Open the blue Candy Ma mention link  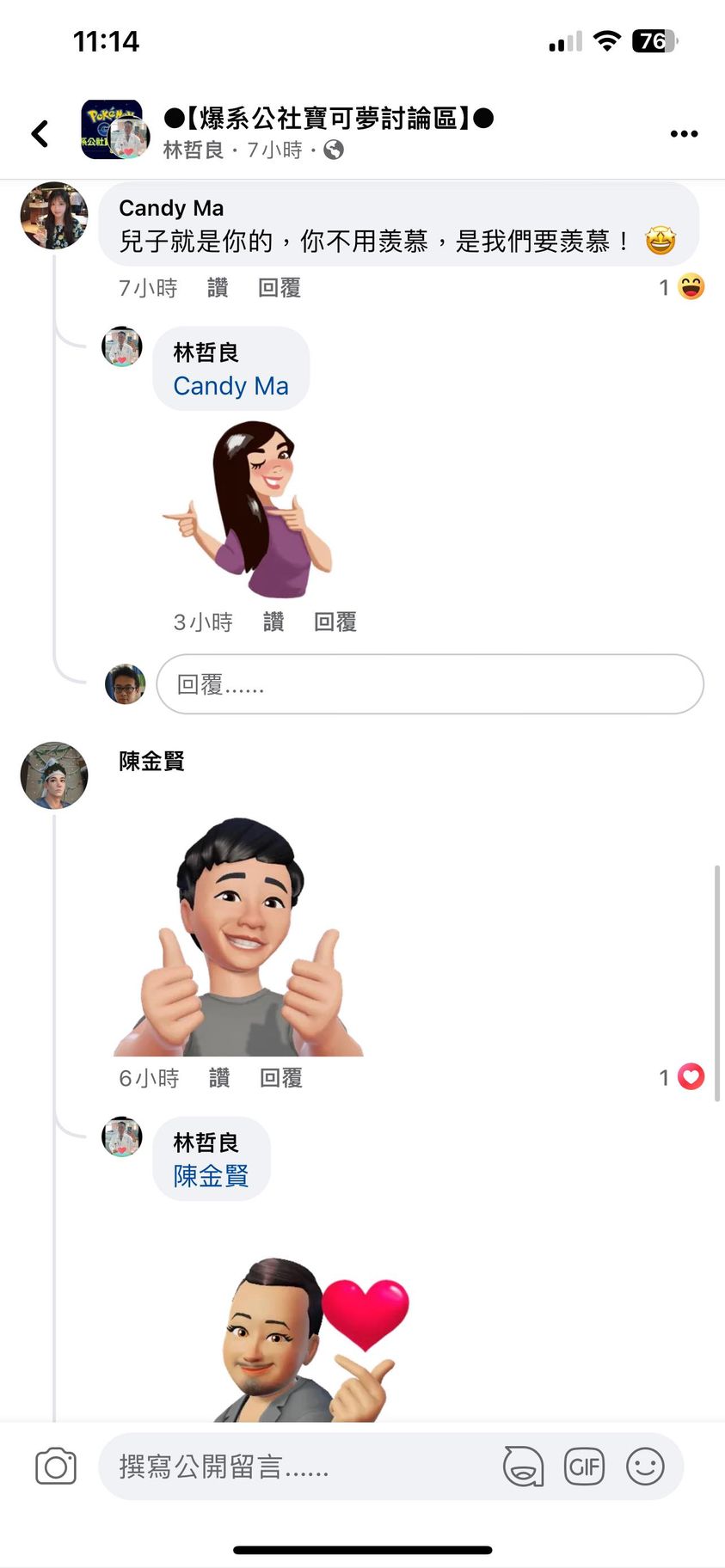pyautogui.click(x=230, y=386)
